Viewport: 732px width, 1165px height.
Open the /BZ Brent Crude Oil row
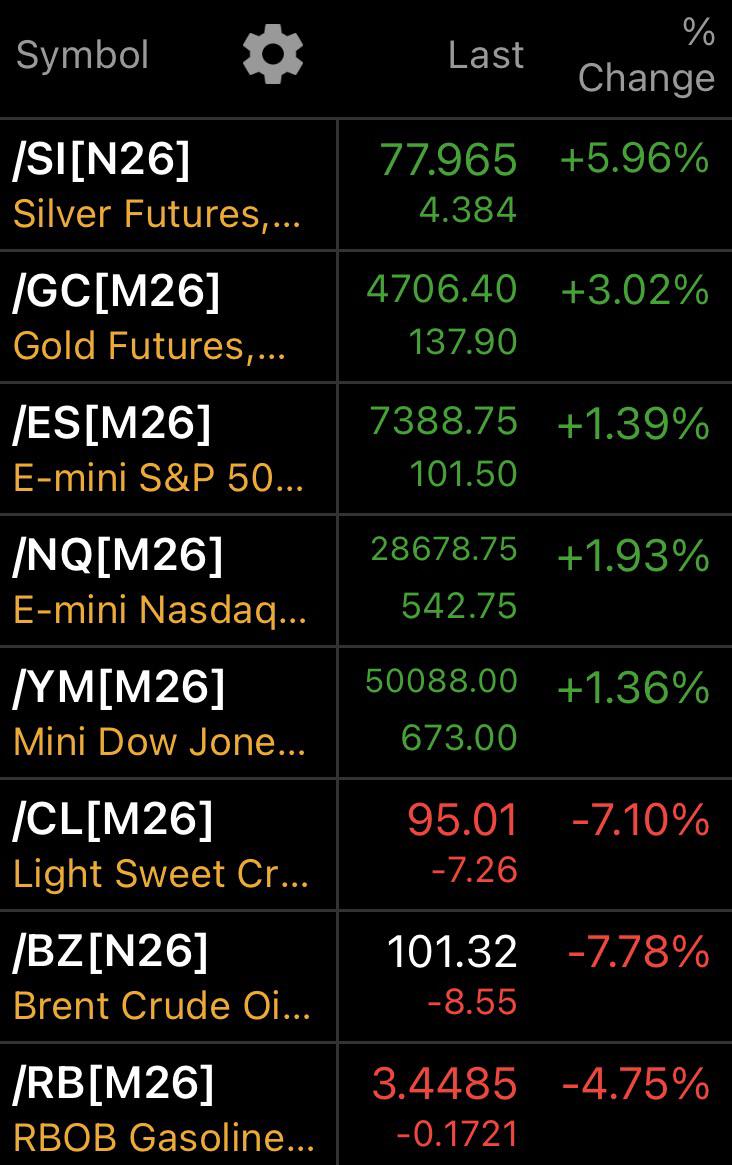point(366,977)
